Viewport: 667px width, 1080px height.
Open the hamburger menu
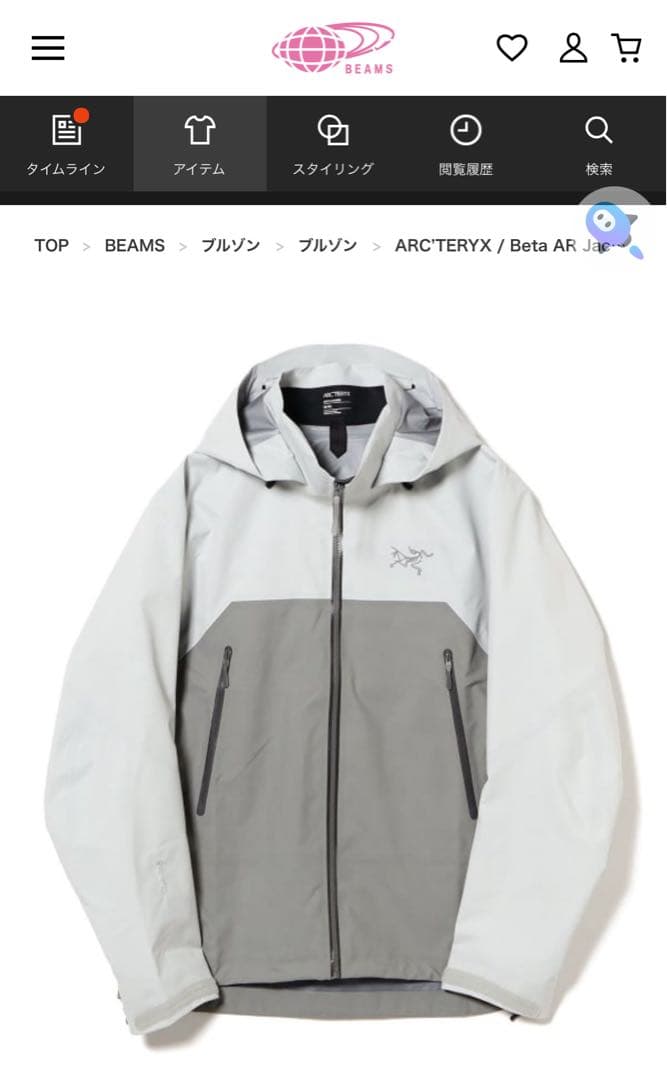tap(48, 48)
